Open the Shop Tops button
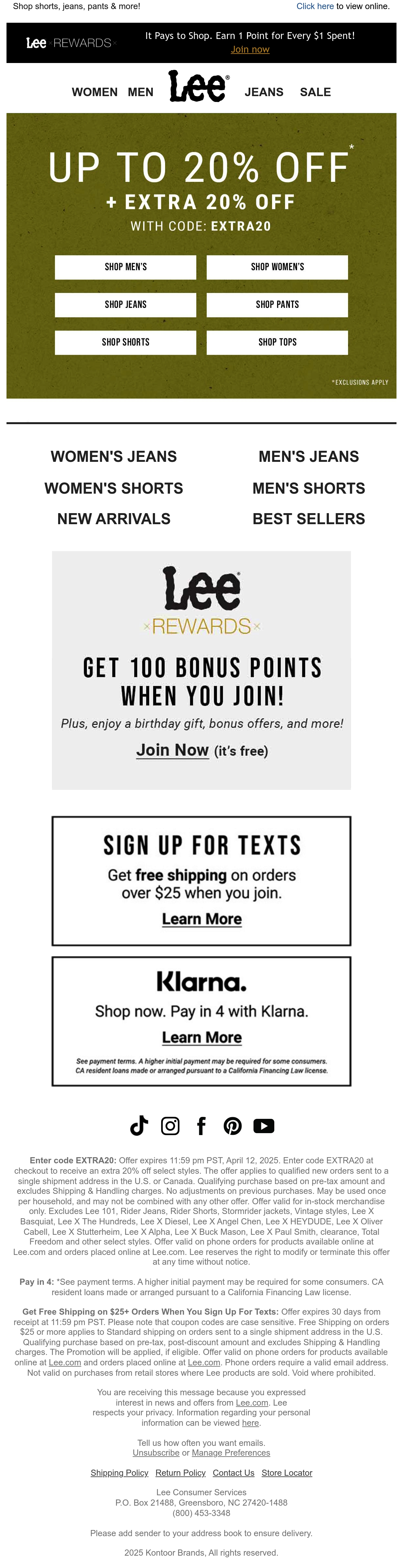 277,343
